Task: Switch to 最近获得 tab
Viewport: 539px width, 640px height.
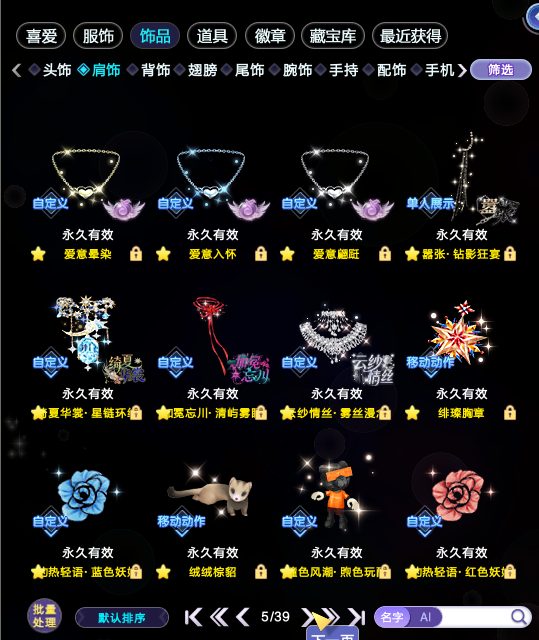Action: click(x=410, y=36)
